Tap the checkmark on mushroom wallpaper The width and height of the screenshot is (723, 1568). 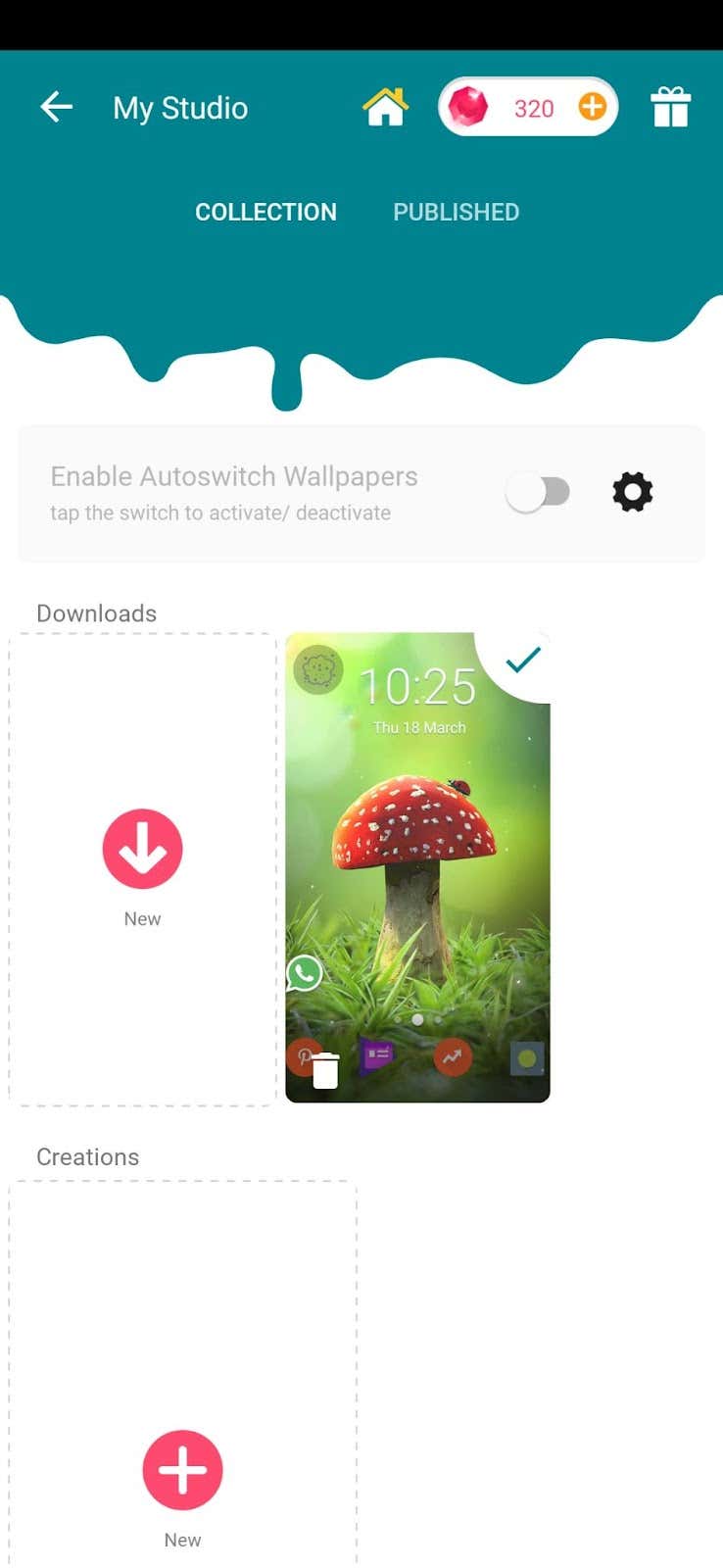pos(523,660)
